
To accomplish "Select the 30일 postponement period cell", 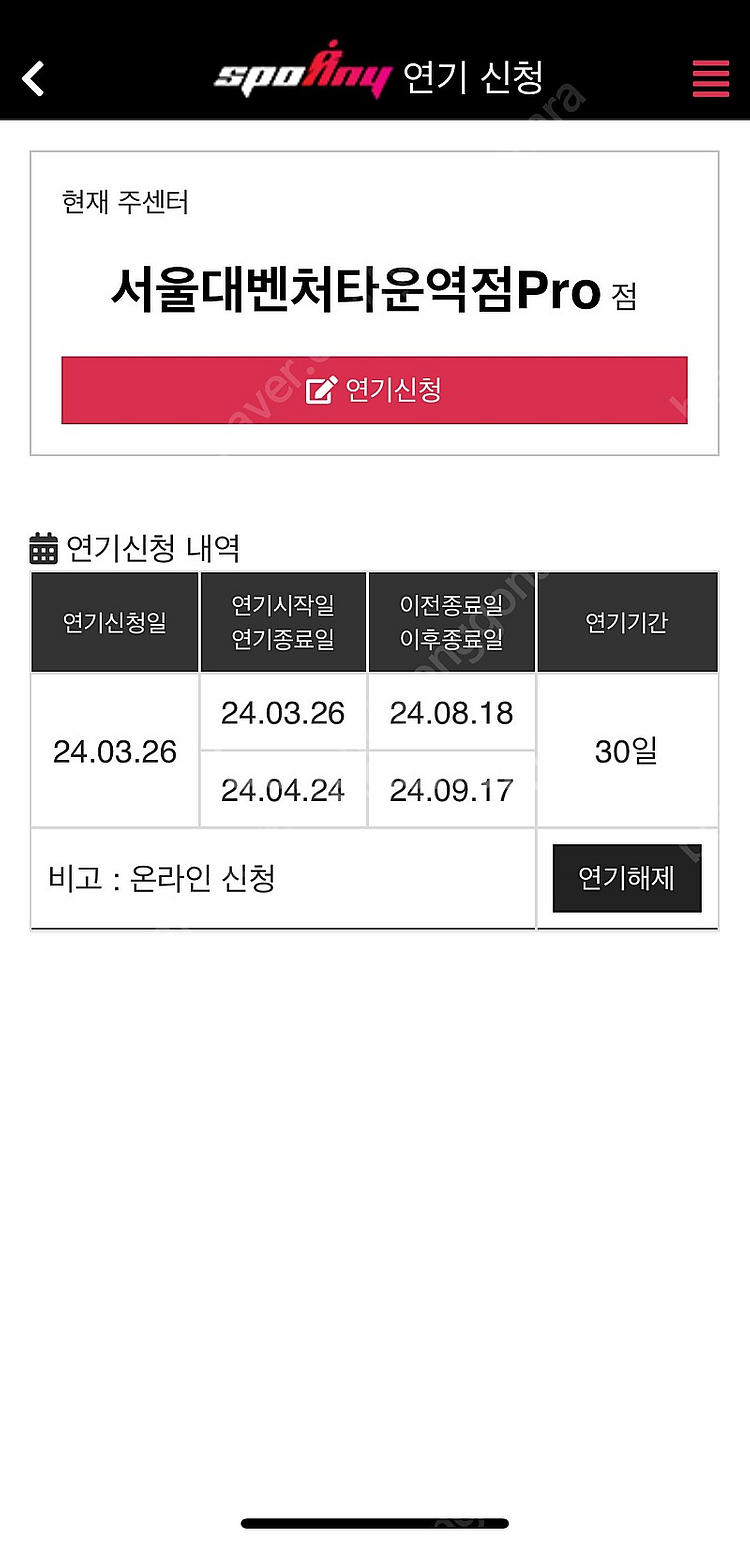I will [627, 750].
